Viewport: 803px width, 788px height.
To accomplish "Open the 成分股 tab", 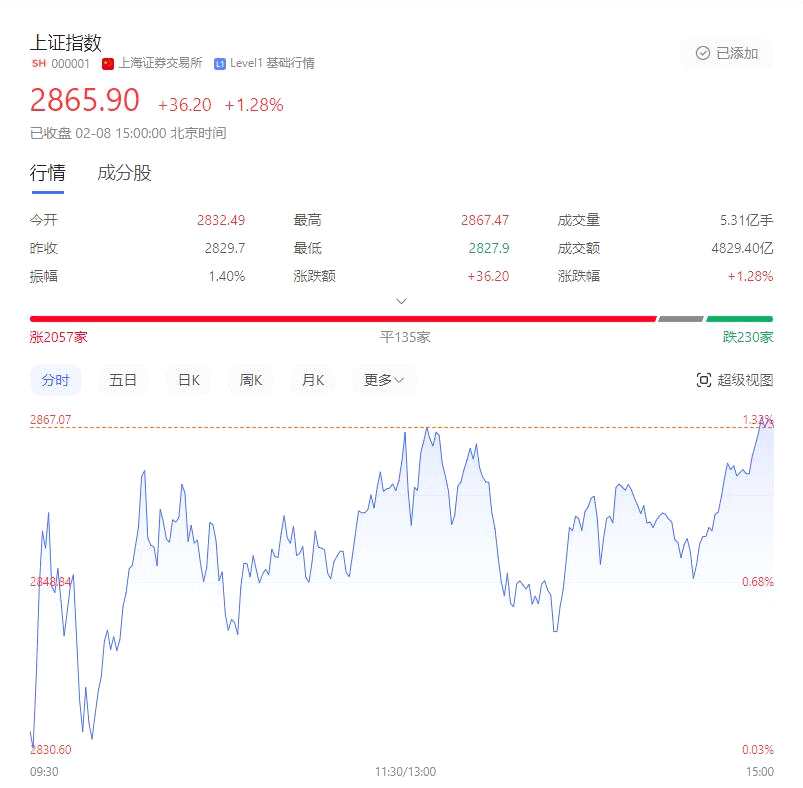I will point(124,173).
